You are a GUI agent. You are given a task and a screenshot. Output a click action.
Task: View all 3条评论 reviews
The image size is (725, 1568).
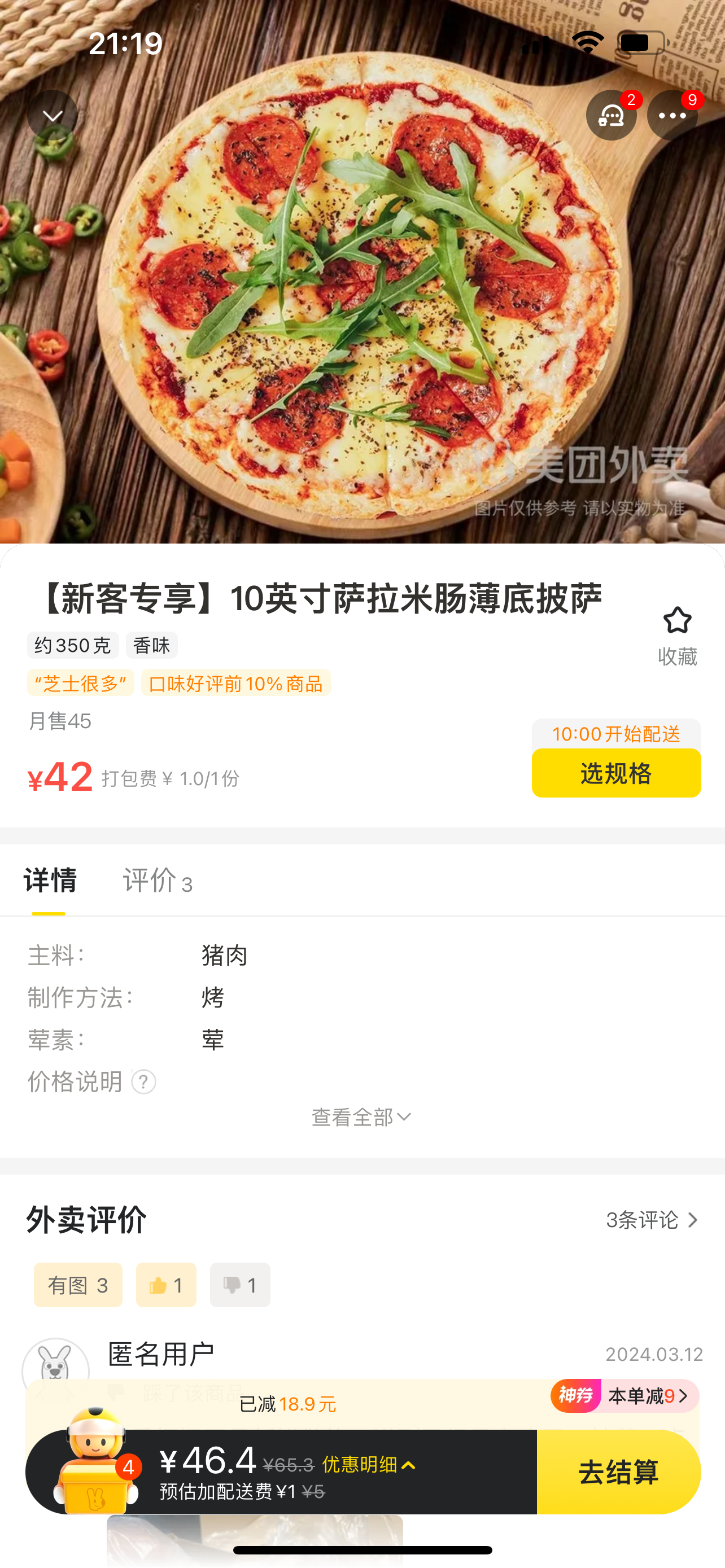coord(652,1220)
